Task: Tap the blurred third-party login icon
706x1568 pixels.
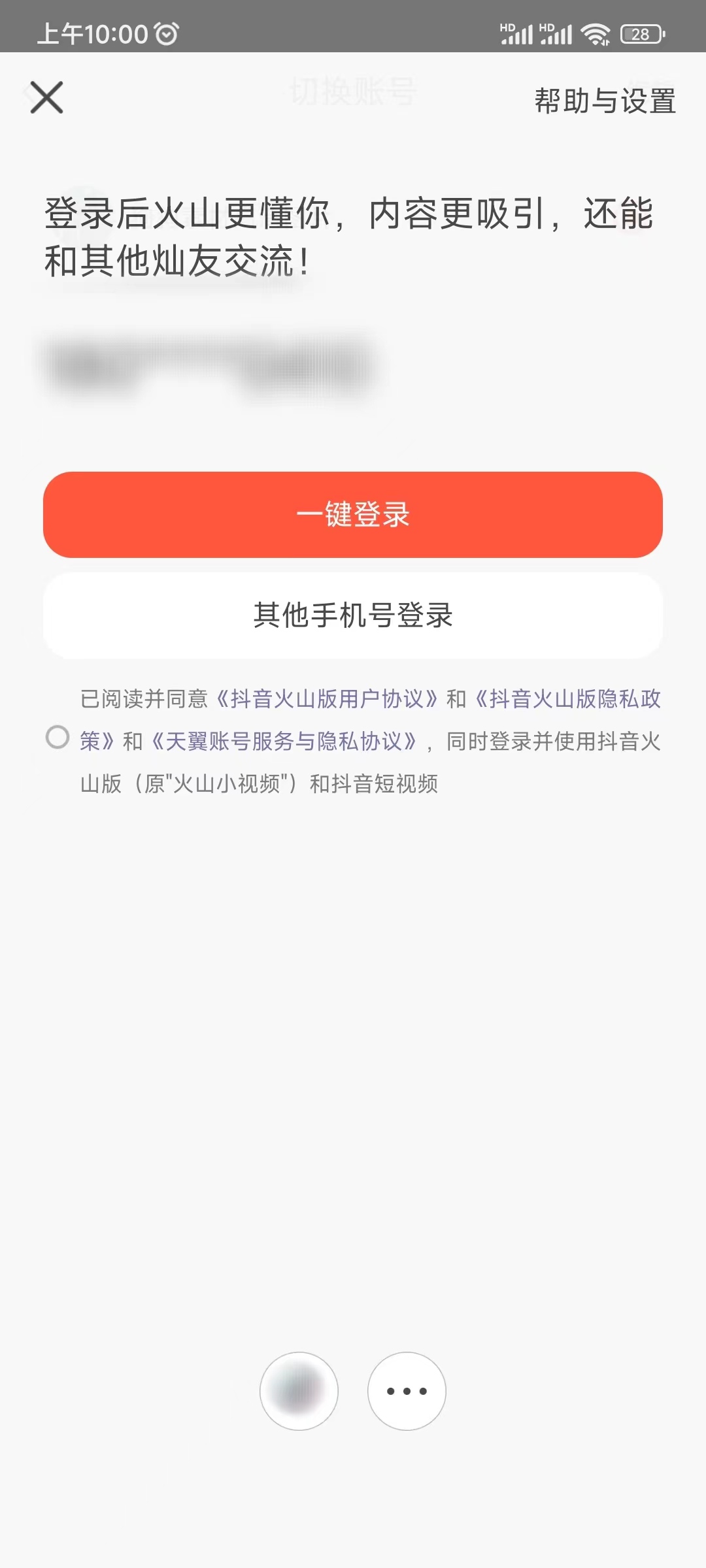Action: [x=299, y=1392]
